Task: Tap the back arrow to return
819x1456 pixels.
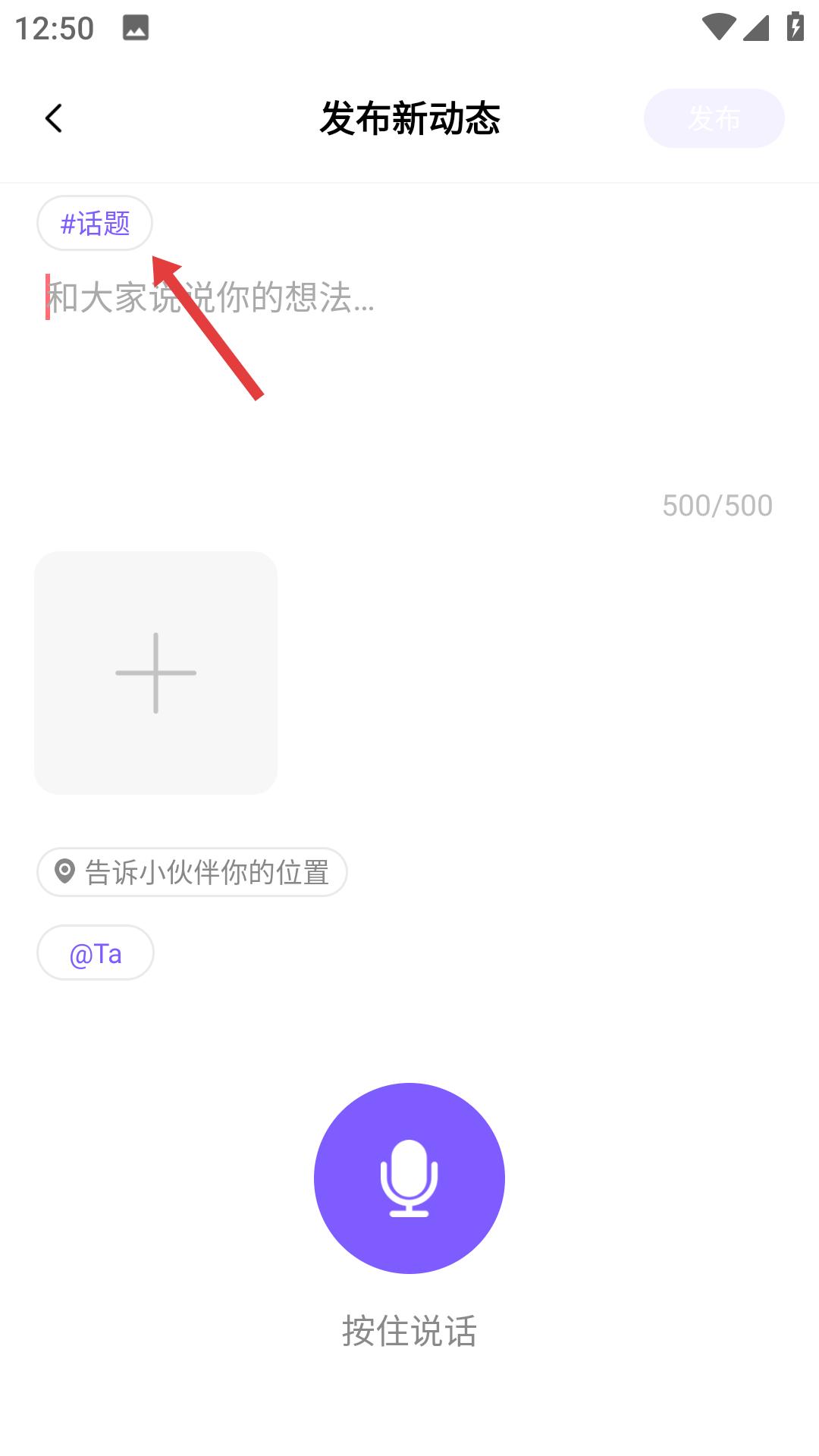Action: (x=54, y=118)
